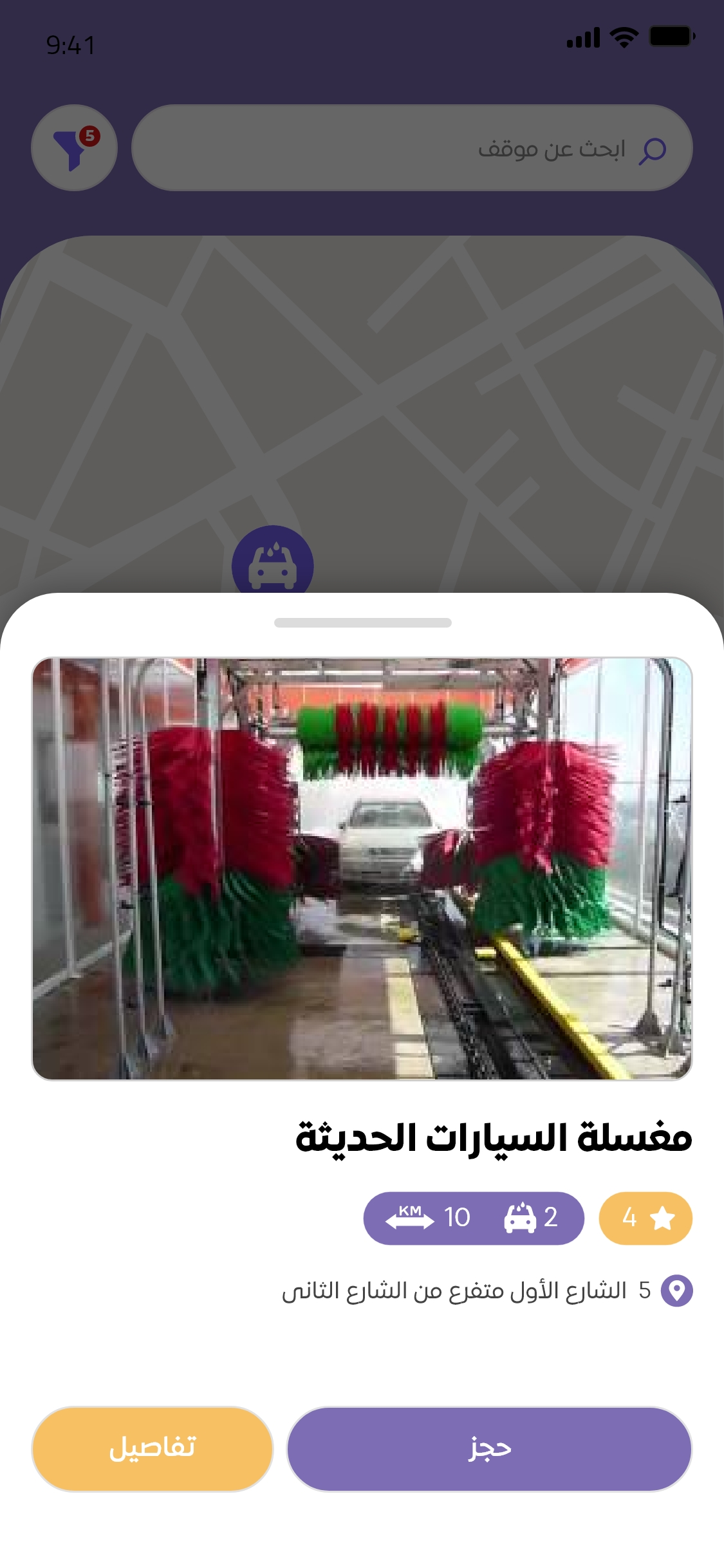Open the filter button with badge 5

point(74,148)
